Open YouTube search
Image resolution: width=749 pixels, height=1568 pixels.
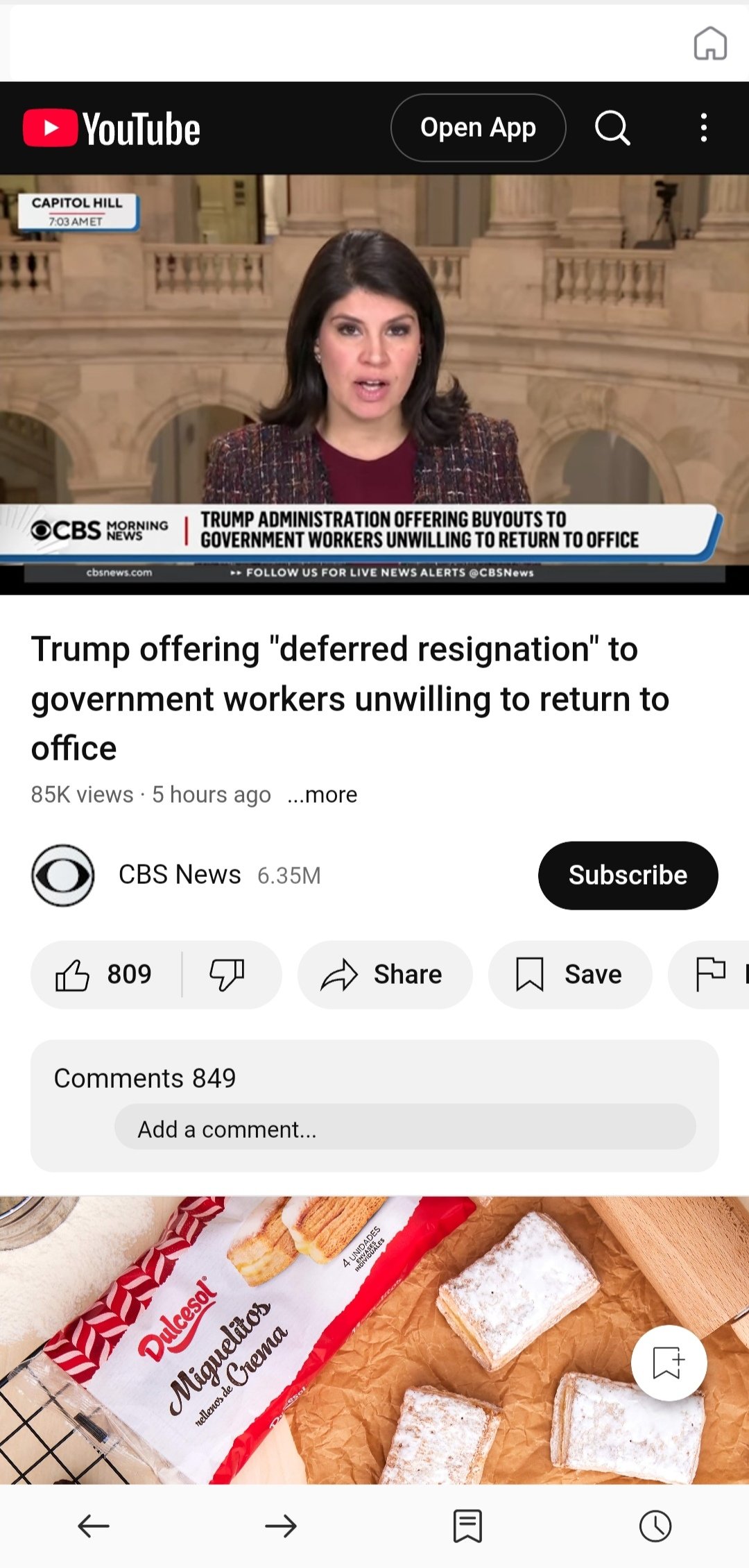[612, 128]
